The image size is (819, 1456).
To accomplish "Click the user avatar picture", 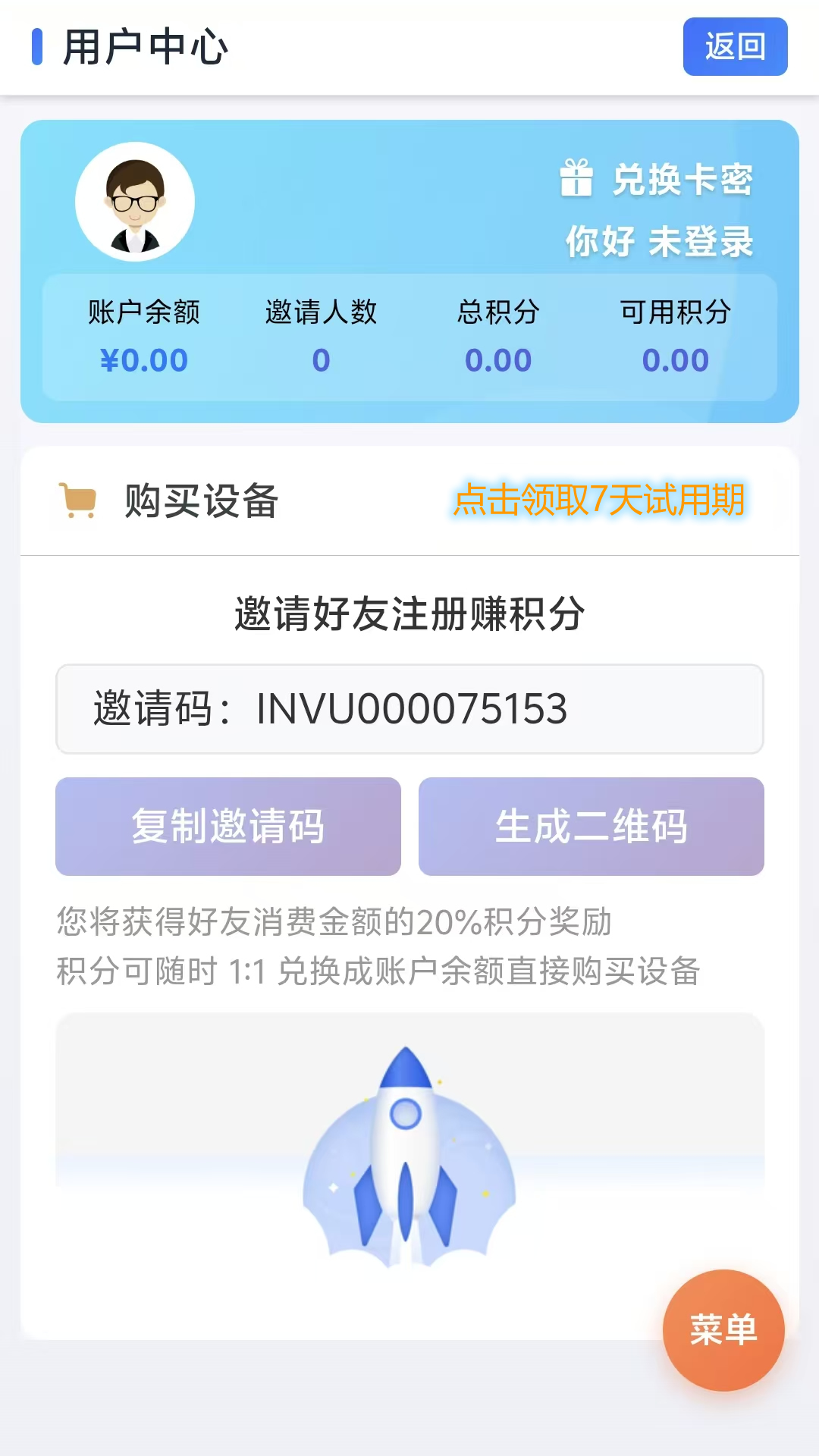I will [x=135, y=199].
